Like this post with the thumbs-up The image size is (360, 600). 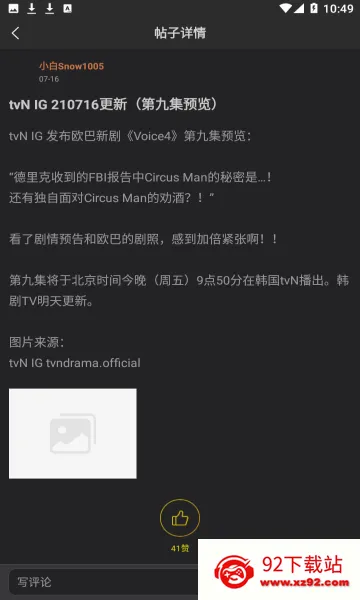coord(180,518)
